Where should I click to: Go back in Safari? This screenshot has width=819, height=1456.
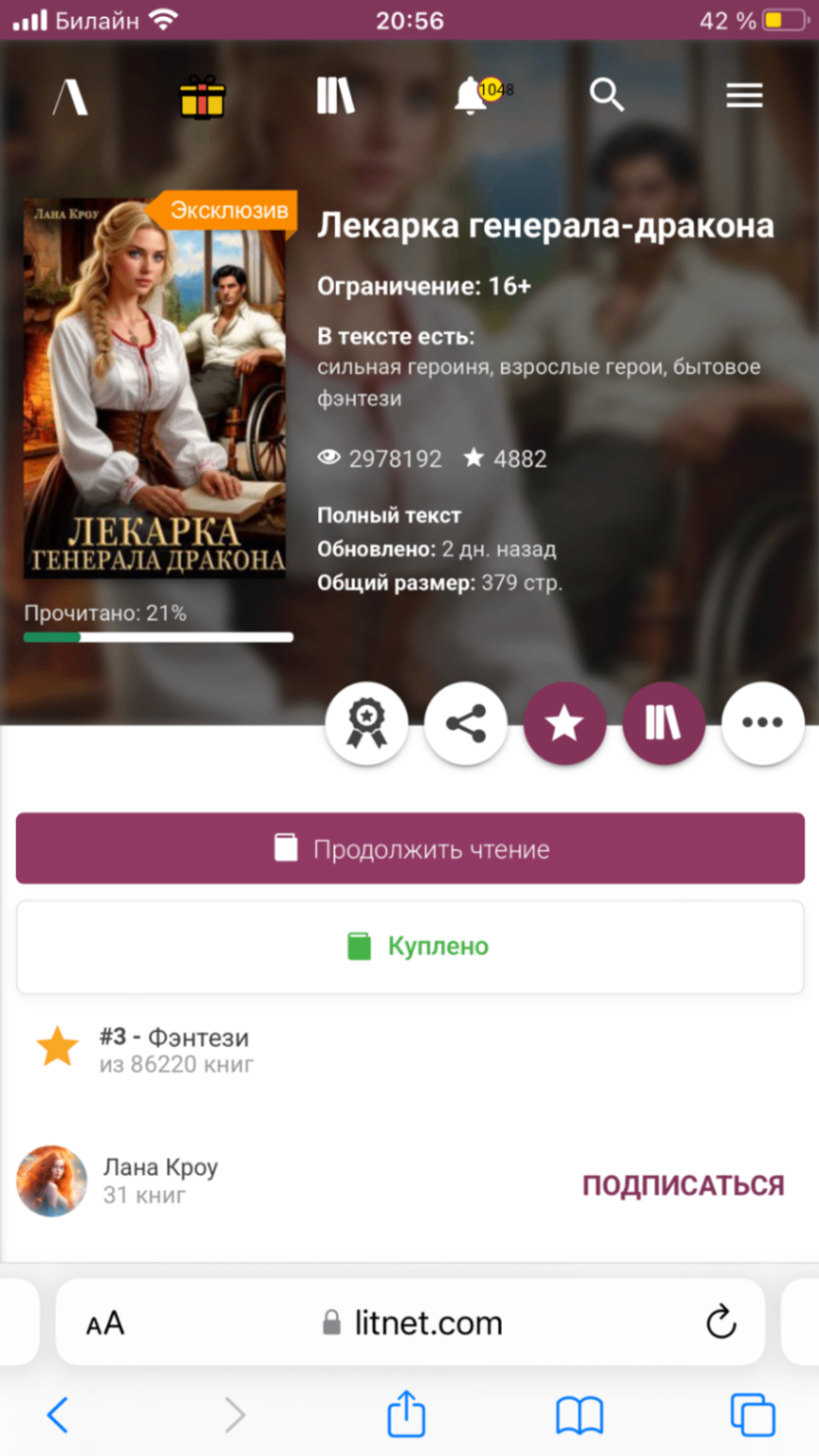coord(58,1416)
